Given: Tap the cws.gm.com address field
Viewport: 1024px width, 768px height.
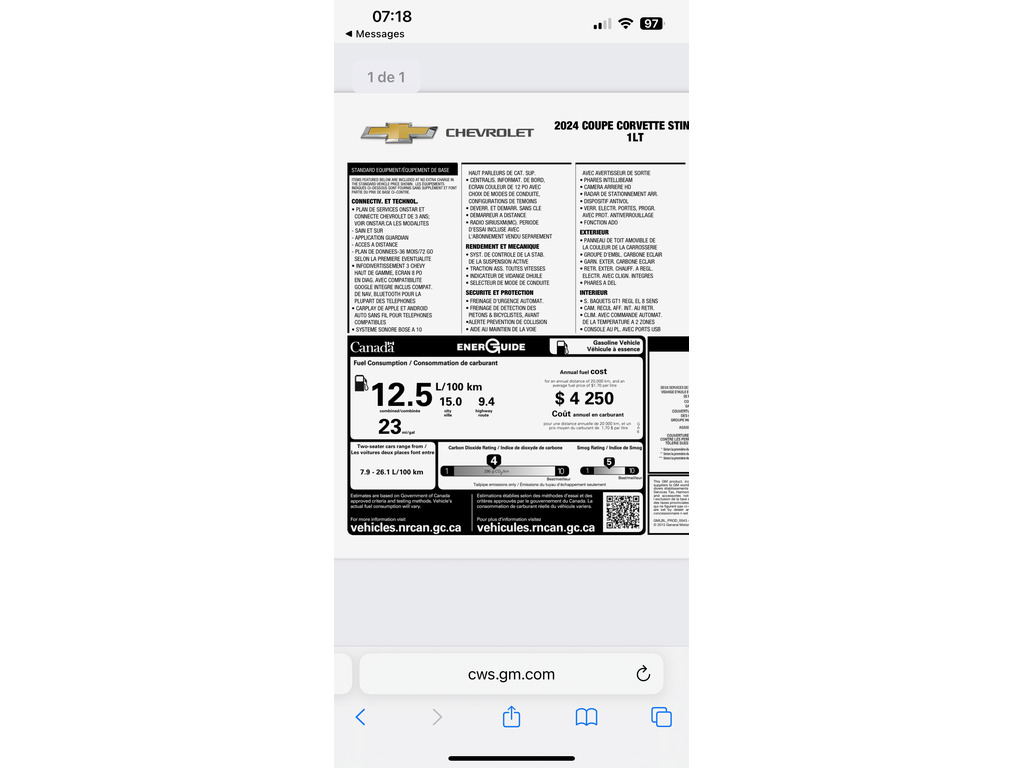Looking at the screenshot, I should (x=511, y=674).
